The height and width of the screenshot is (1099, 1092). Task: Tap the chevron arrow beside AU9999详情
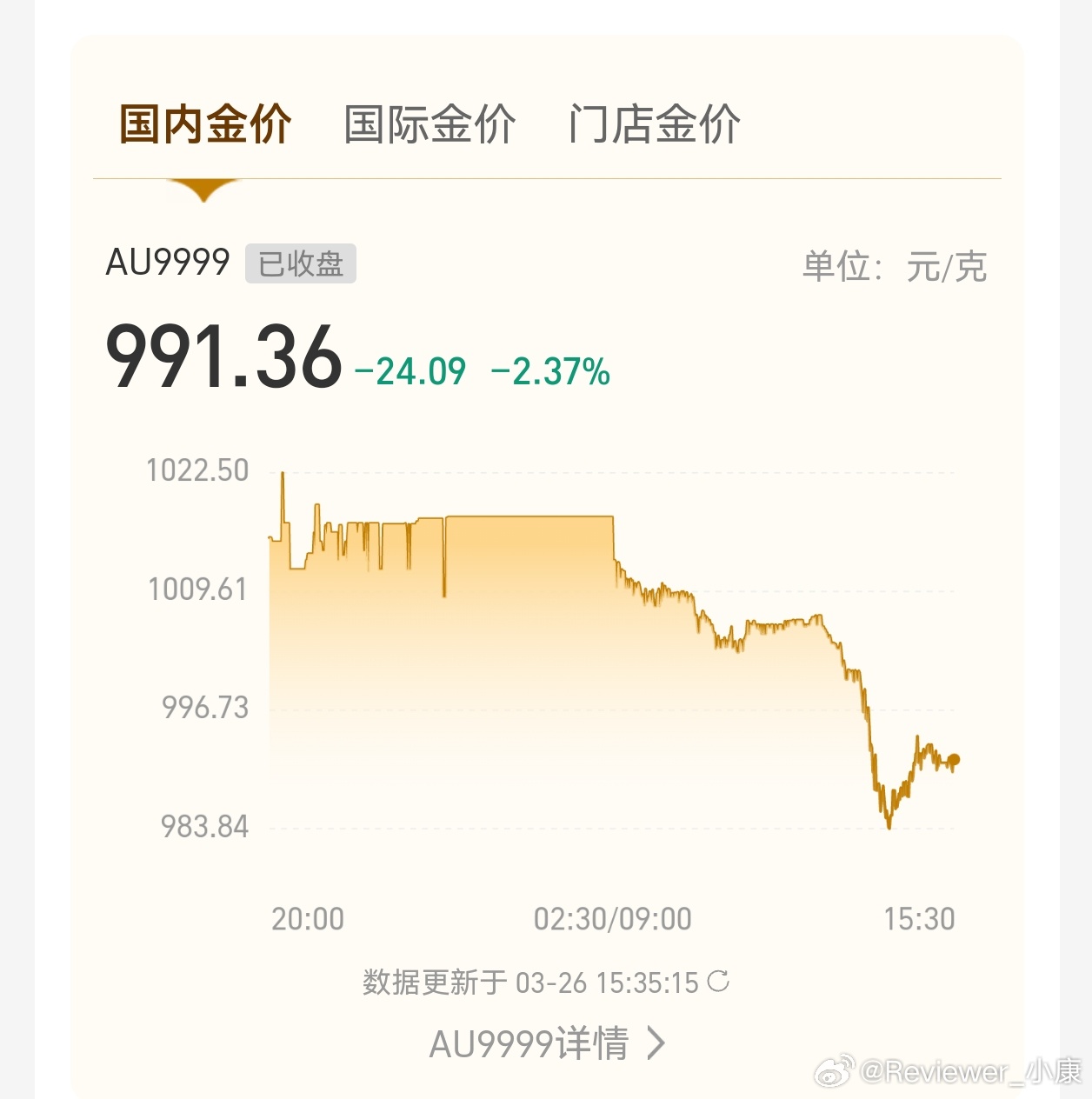point(656,1043)
